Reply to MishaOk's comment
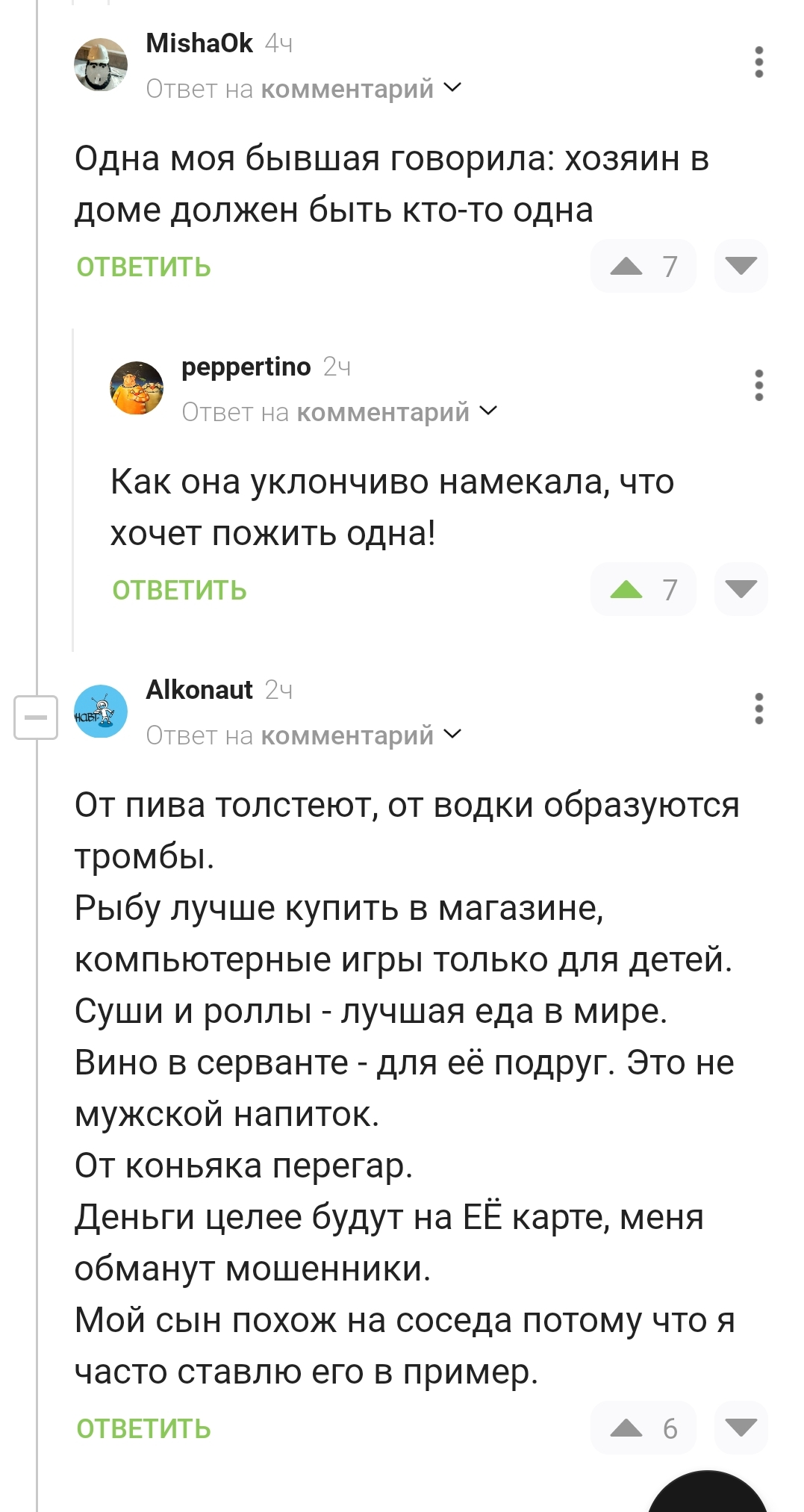The width and height of the screenshot is (804, 1512). click(143, 267)
